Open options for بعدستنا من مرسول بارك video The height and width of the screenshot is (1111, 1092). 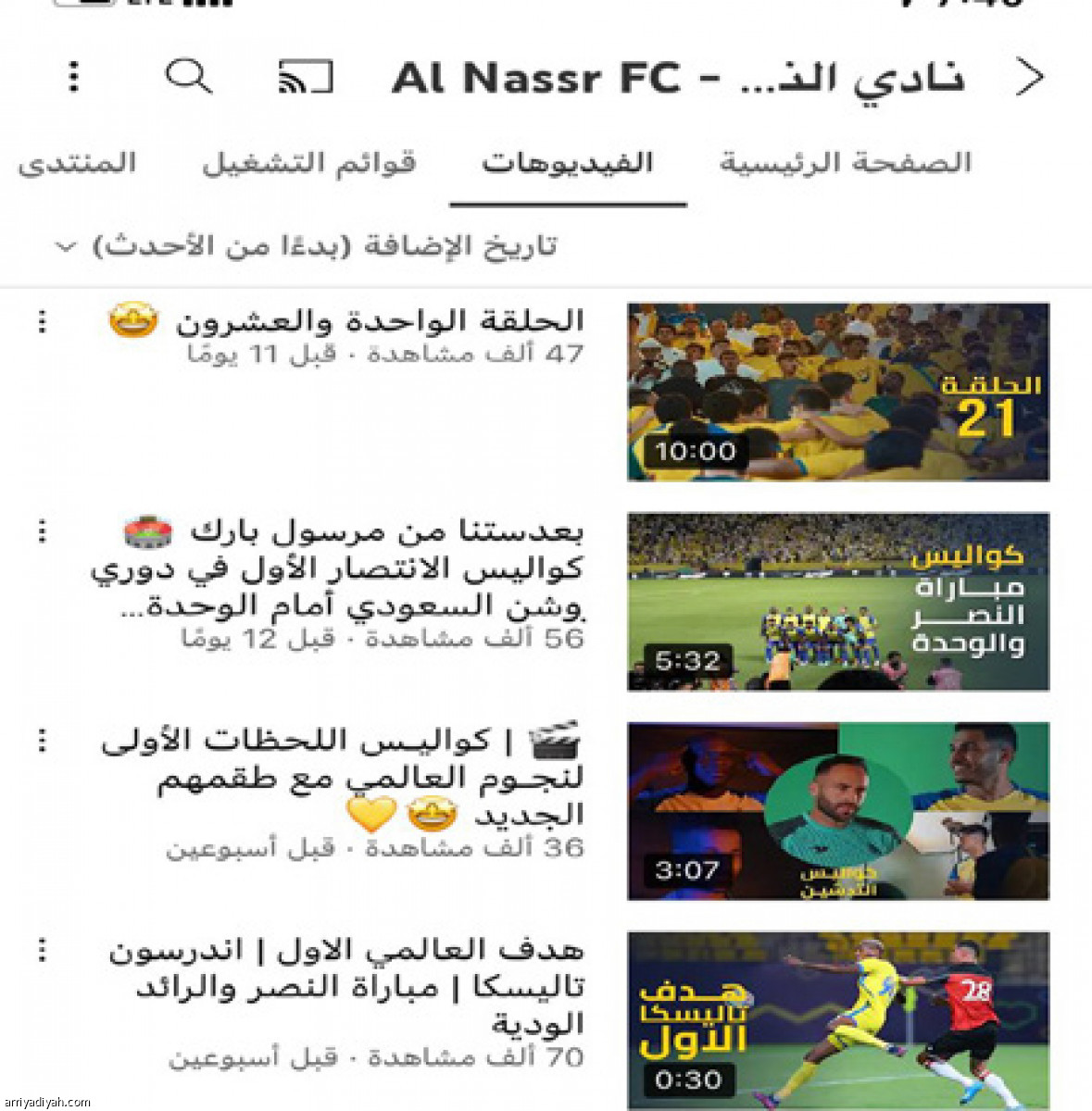tap(42, 531)
